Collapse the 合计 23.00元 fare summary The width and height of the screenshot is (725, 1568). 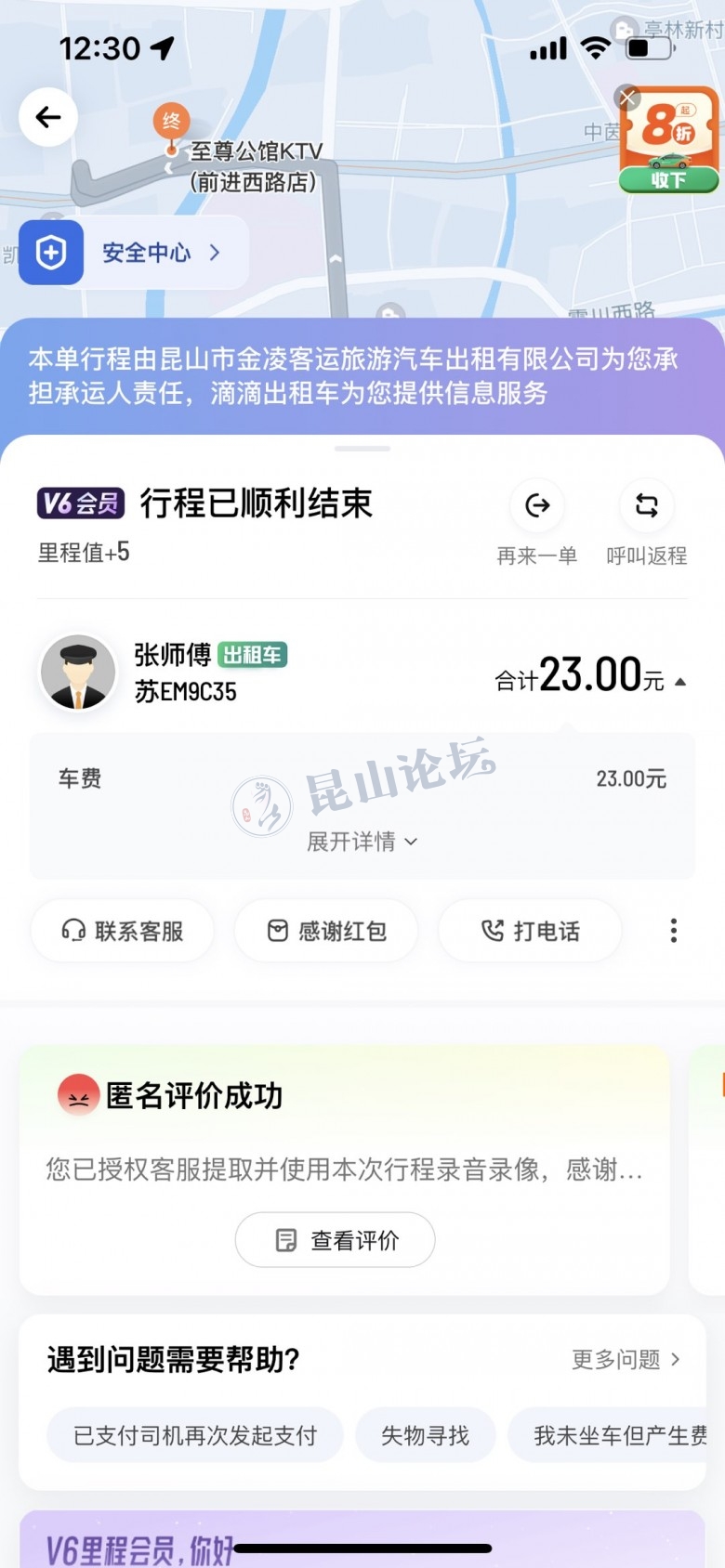(681, 682)
